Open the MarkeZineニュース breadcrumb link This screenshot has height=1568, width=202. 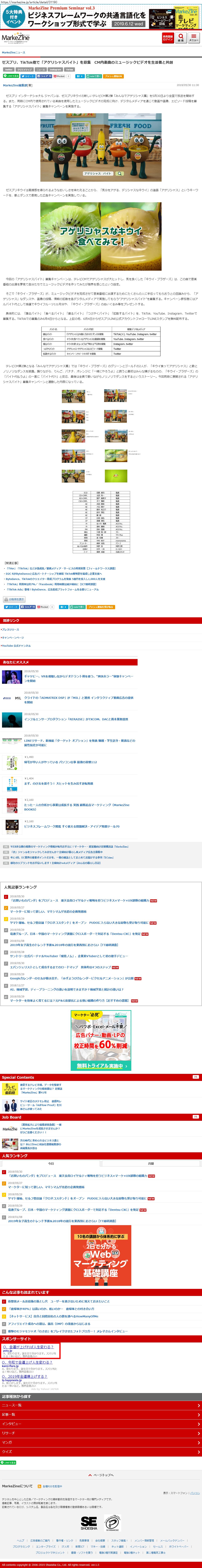[13, 52]
